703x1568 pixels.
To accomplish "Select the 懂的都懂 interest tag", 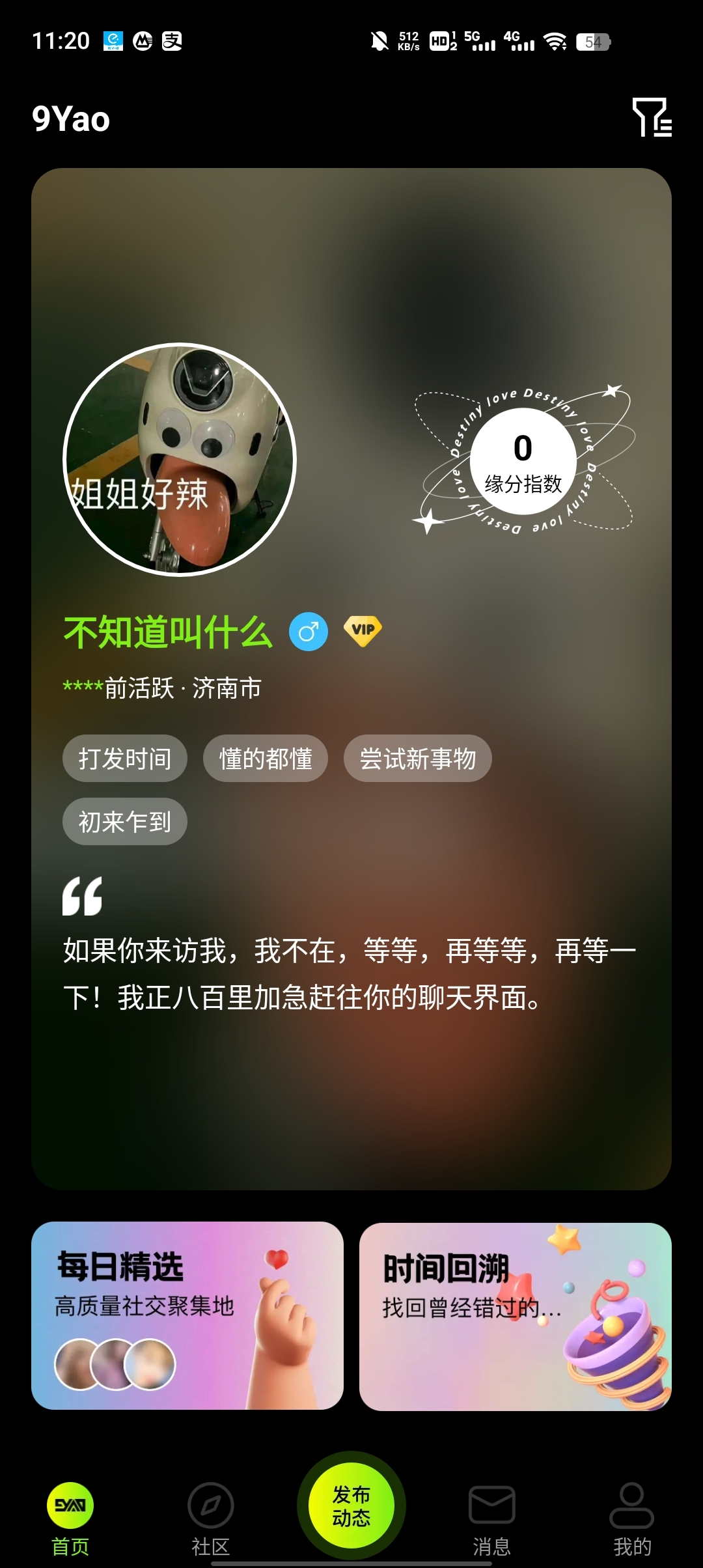I will pyautogui.click(x=265, y=758).
